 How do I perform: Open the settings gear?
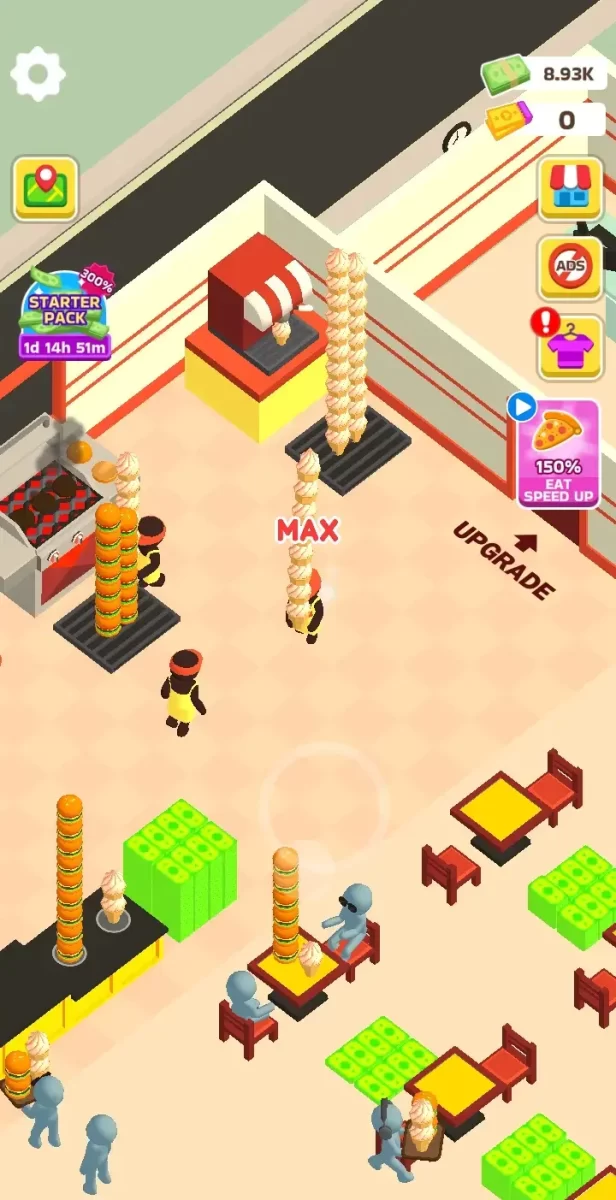tap(38, 73)
